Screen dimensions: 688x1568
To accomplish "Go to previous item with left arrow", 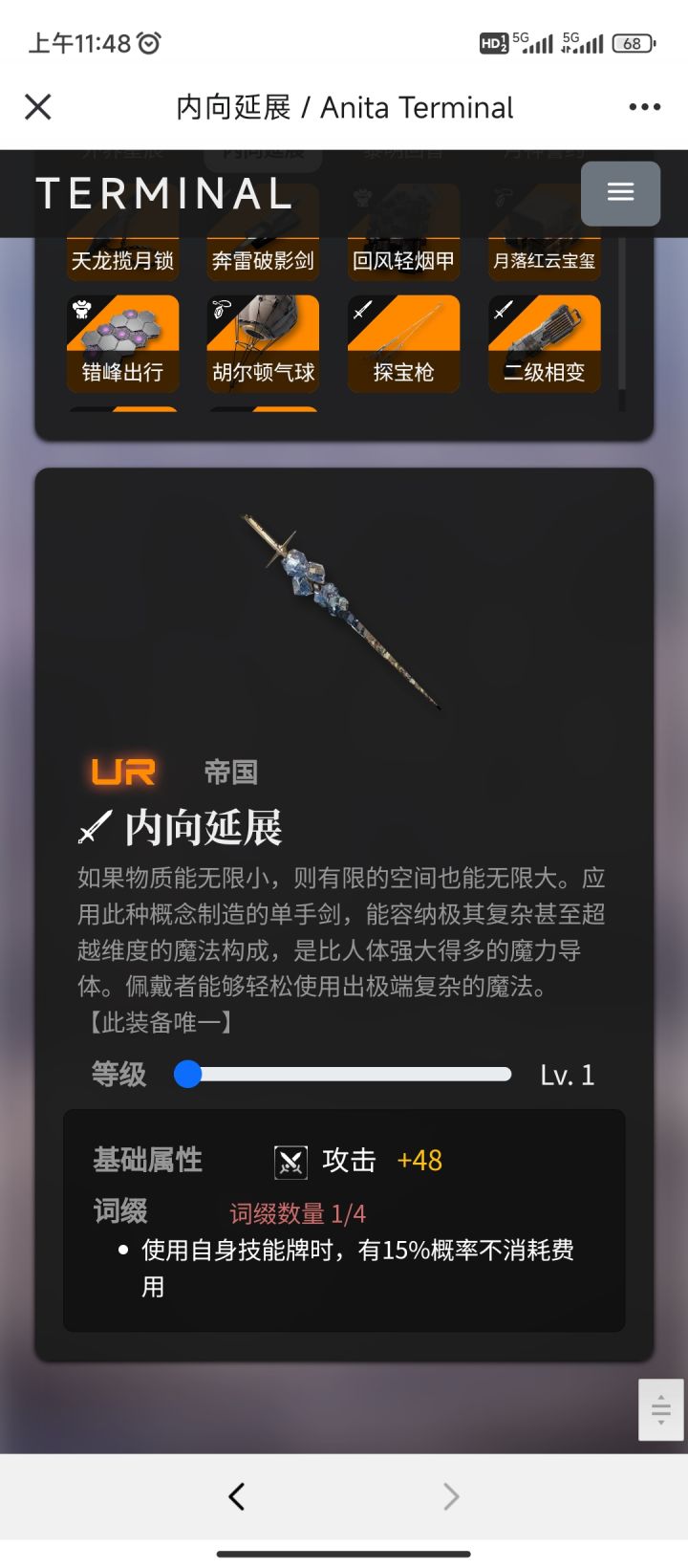I will 236,1495.
